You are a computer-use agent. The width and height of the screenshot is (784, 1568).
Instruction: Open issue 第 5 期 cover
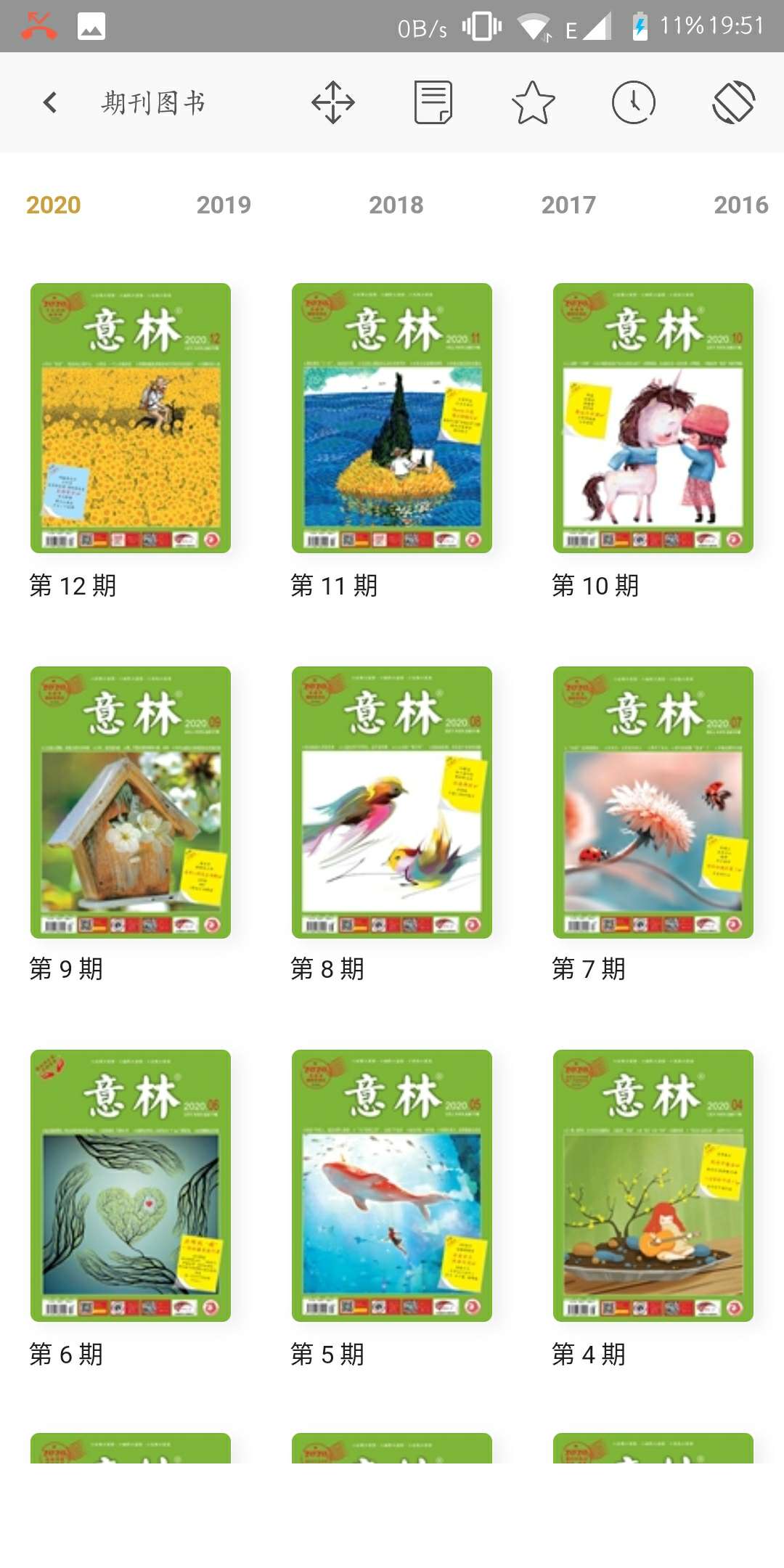[392, 1185]
